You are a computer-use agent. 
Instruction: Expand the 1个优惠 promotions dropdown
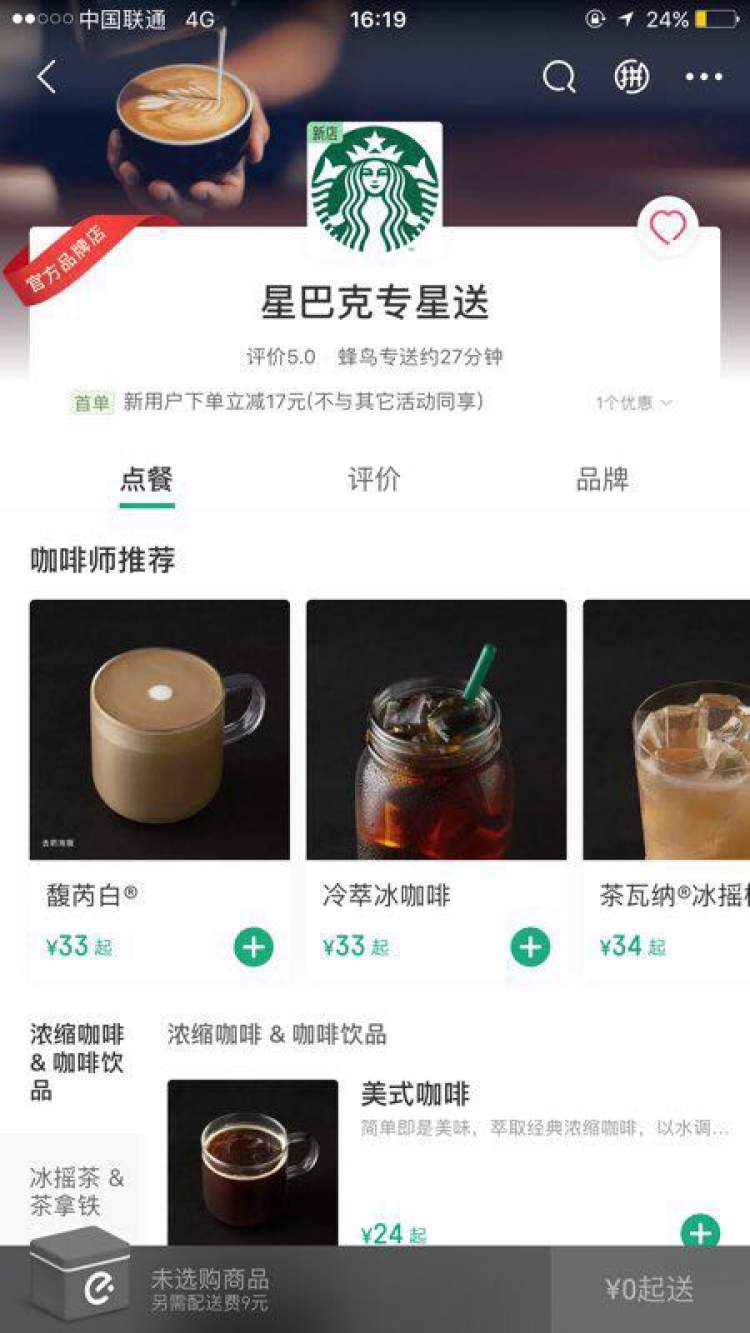(634, 403)
